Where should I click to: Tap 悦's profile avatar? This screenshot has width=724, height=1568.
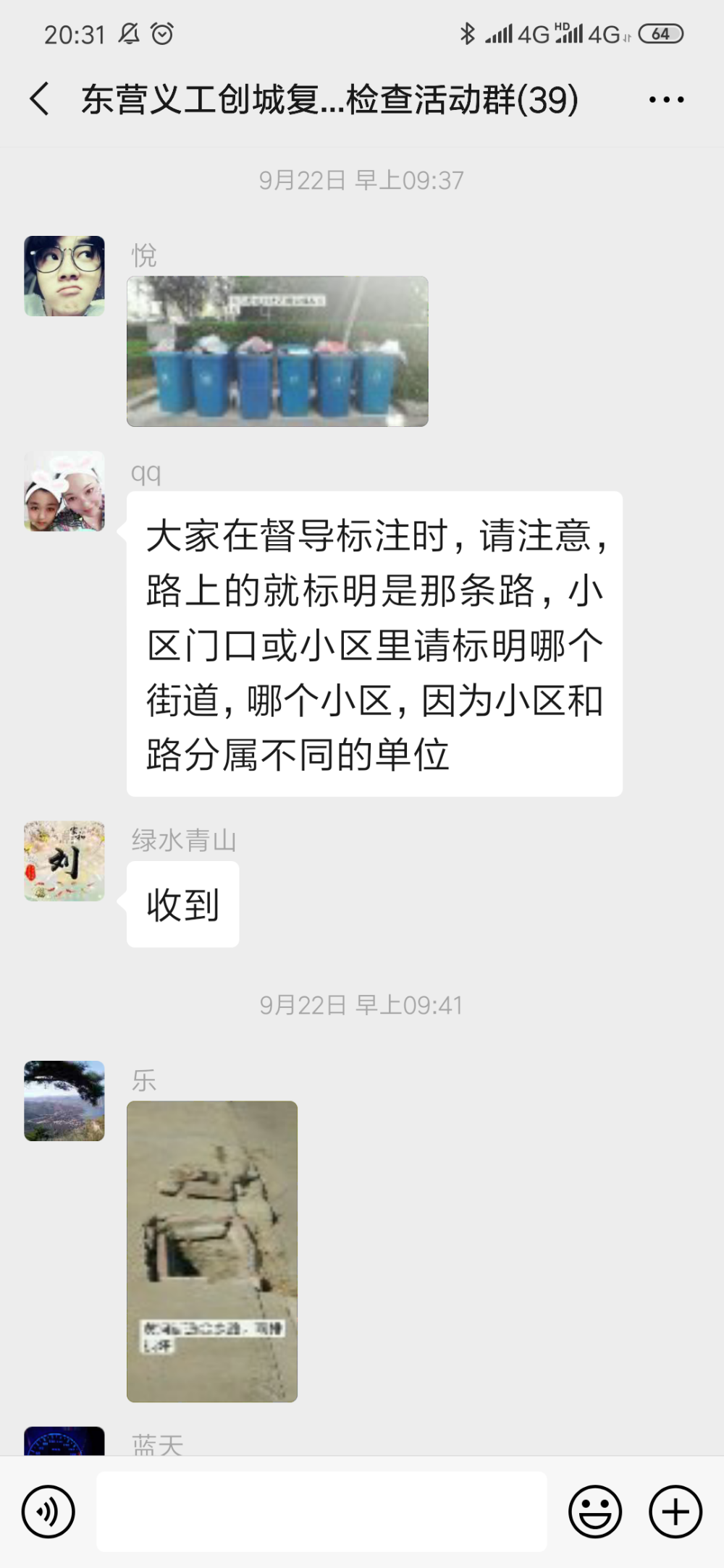[x=64, y=276]
